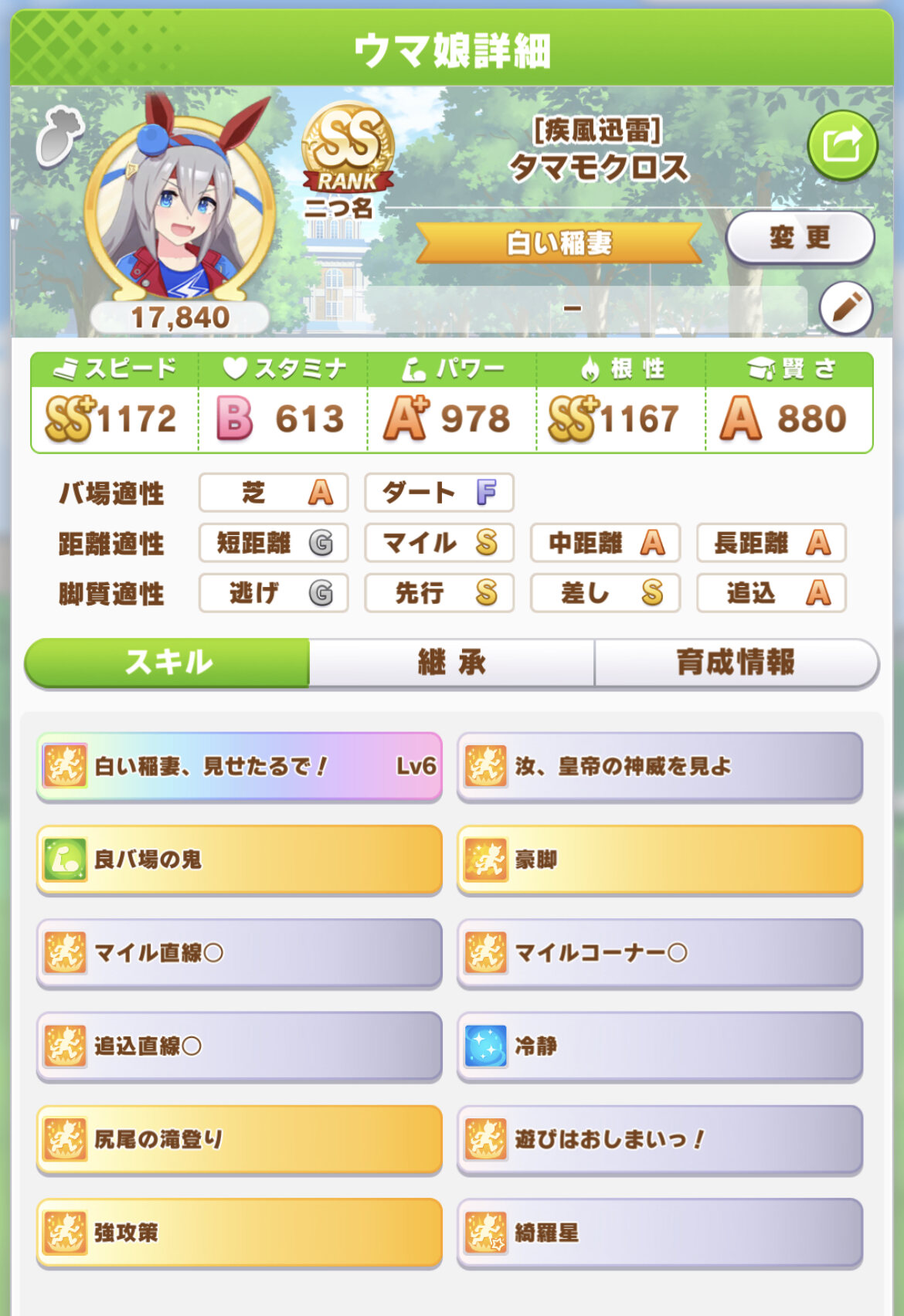Image resolution: width=904 pixels, height=1316 pixels.
Task: Open skill 遊びはおしまいっ！
Action: [x=660, y=1140]
